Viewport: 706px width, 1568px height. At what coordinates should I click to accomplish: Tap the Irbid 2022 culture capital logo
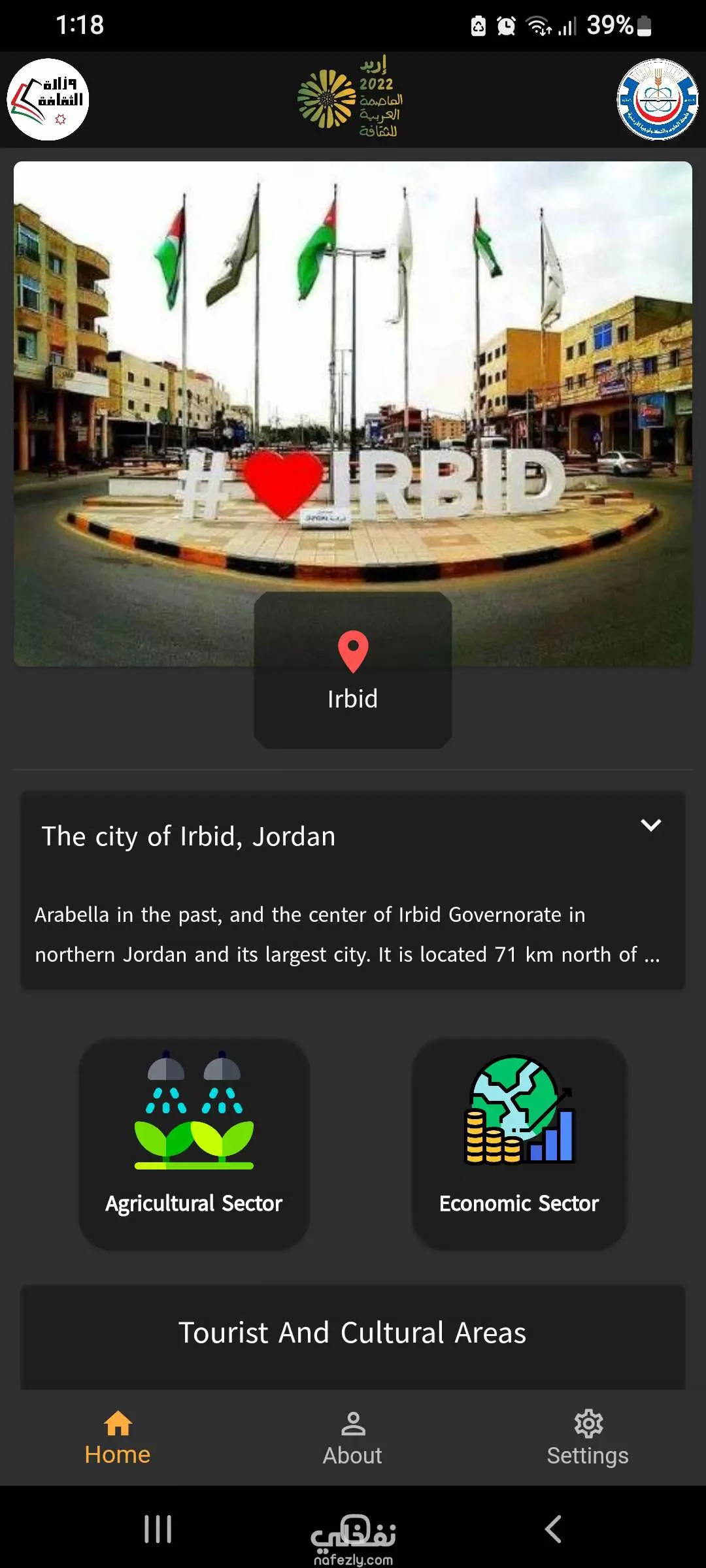(351, 98)
